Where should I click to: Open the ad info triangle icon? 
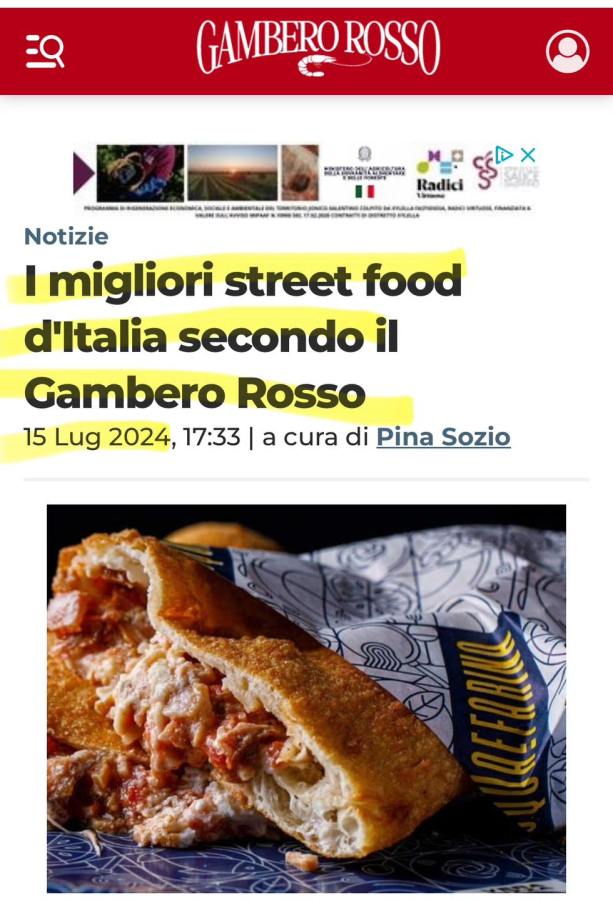click(505, 155)
